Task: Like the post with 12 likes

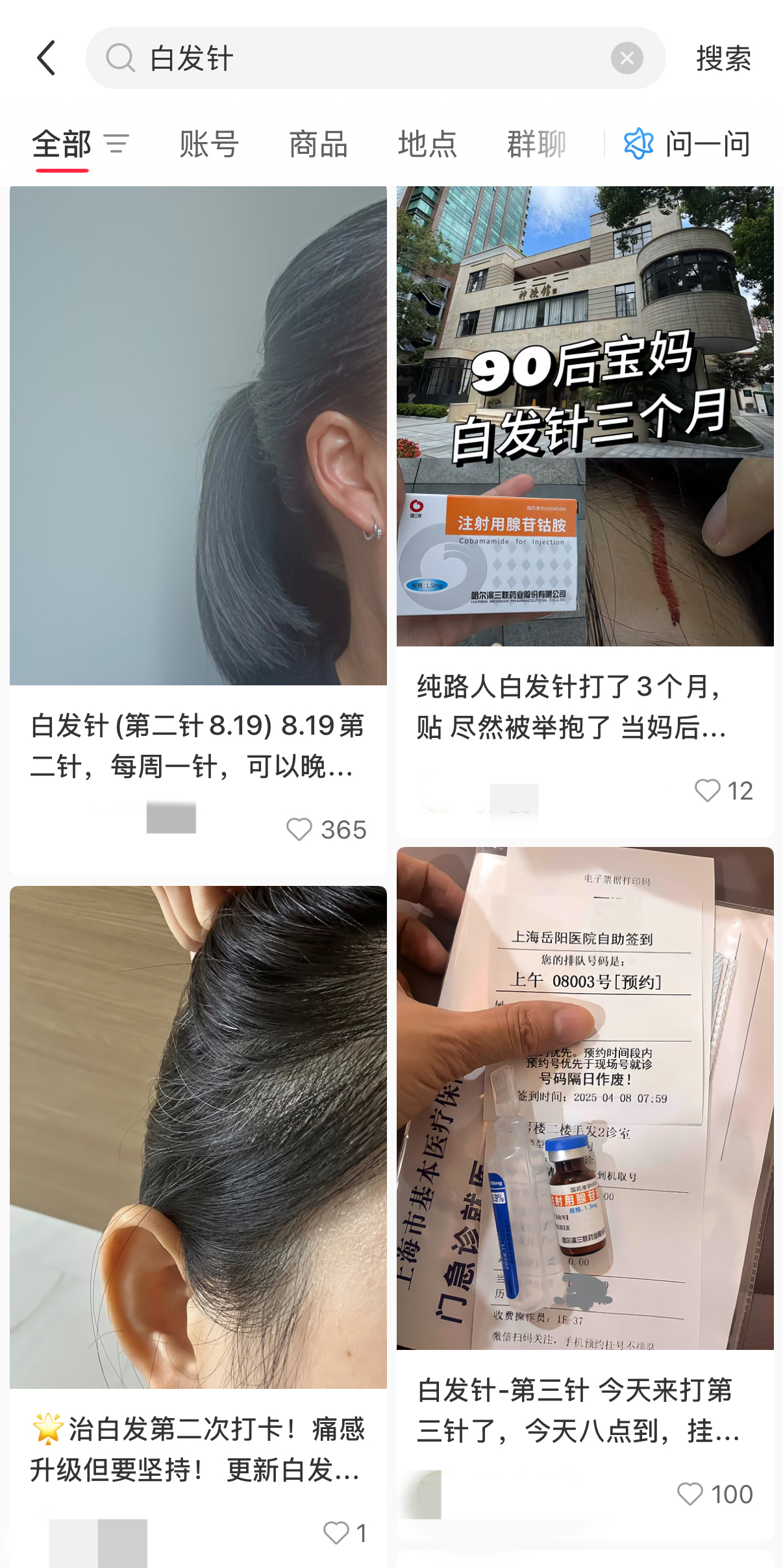Action: point(708,790)
